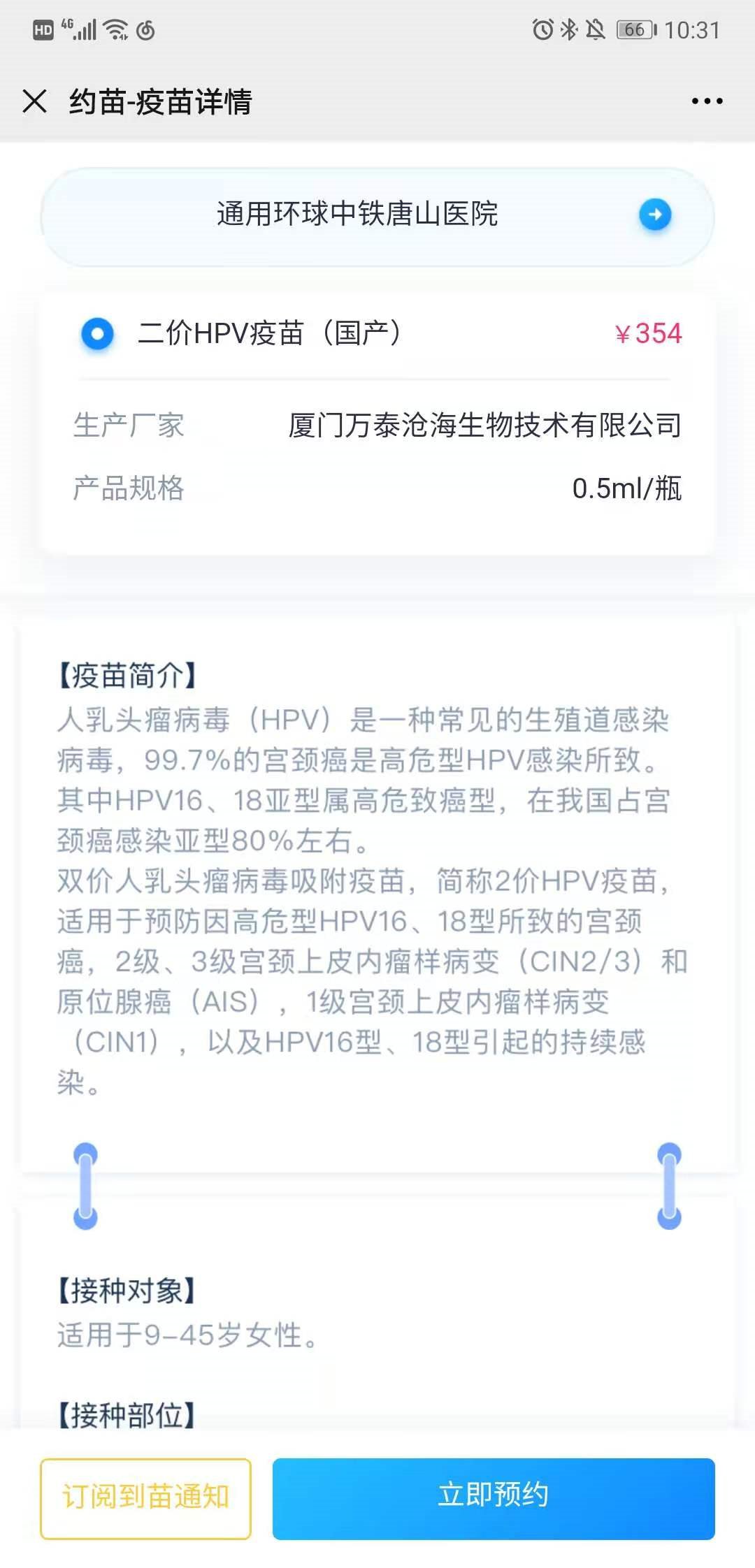Select the 二价HPV疫苗（国产） radio option

click(97, 333)
